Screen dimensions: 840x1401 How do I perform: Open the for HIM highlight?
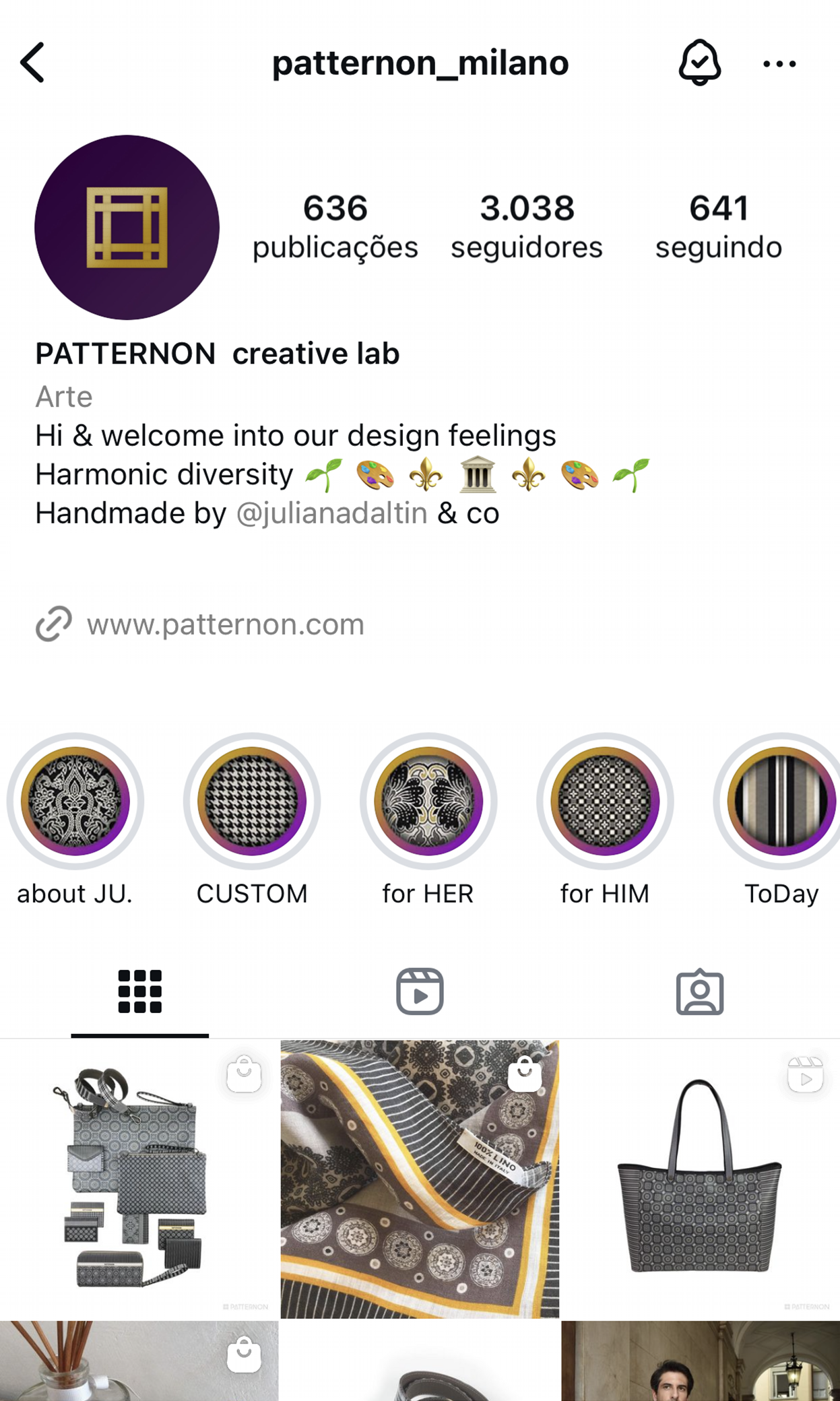click(x=605, y=801)
